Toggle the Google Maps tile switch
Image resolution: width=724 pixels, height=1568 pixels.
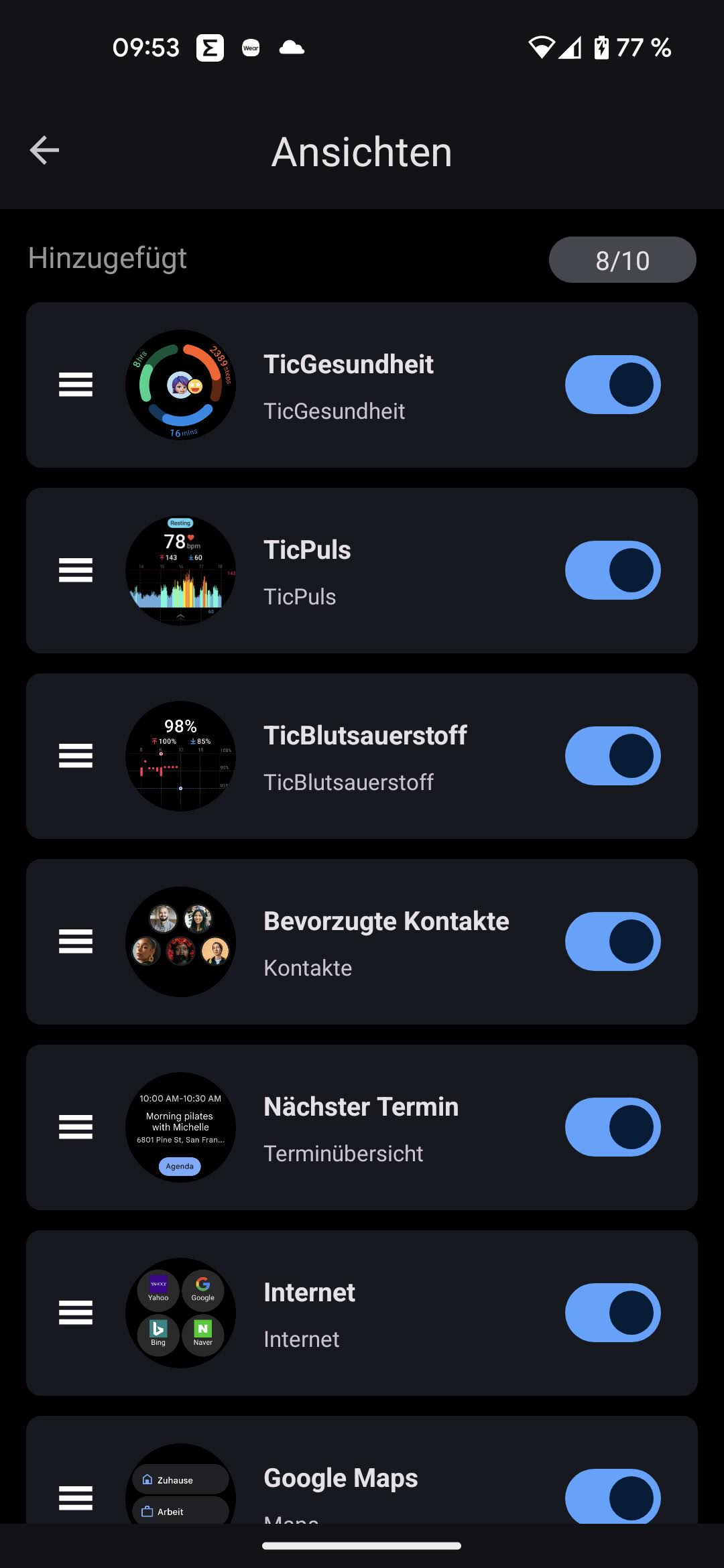point(613,1497)
